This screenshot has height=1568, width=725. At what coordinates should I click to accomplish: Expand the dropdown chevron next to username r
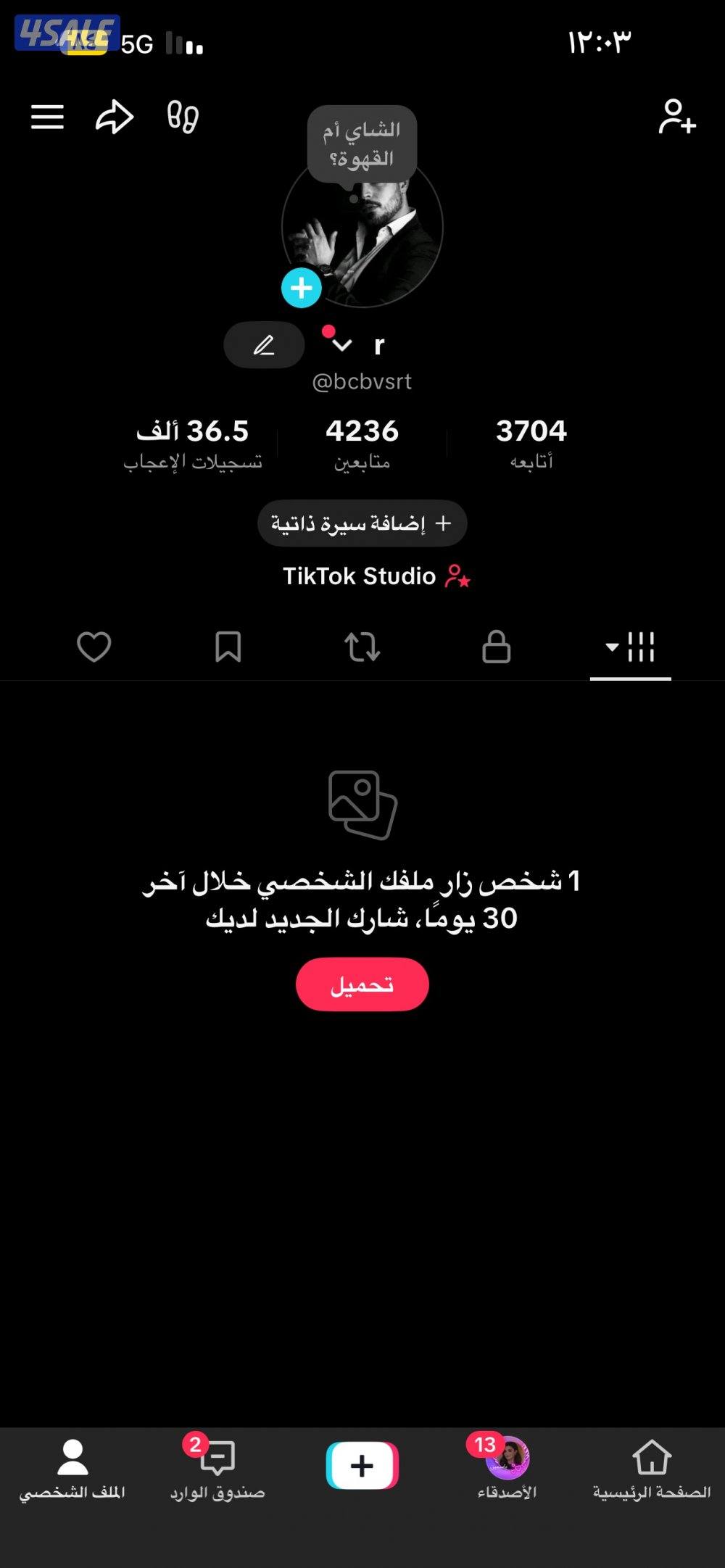(x=340, y=343)
